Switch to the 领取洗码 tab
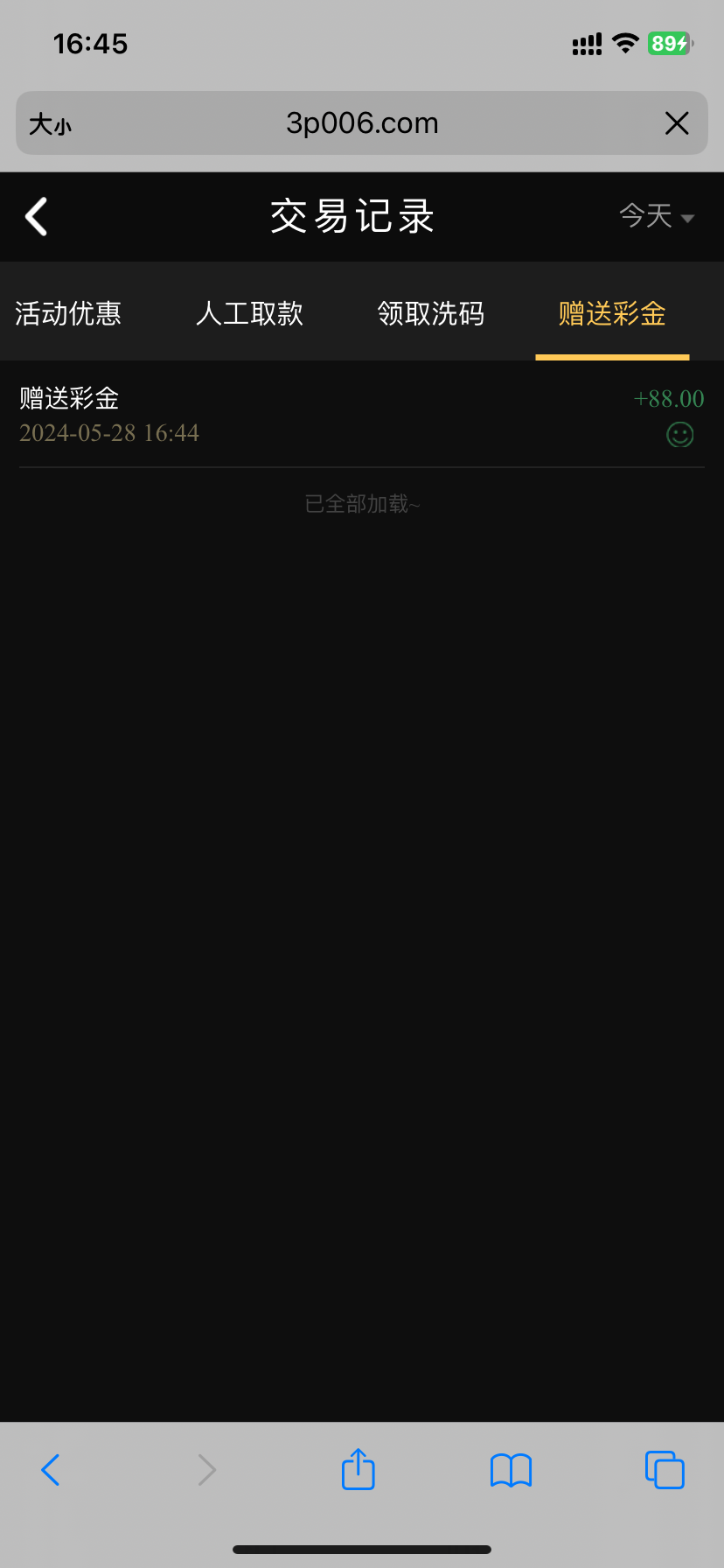 430,313
